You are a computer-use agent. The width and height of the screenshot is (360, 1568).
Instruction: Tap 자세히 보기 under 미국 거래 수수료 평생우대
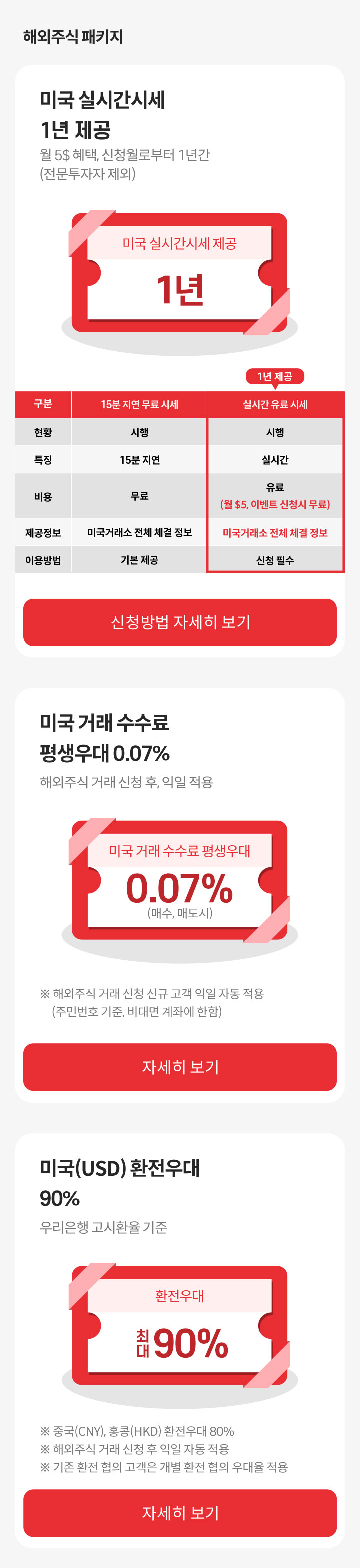pyautogui.click(x=179, y=1066)
